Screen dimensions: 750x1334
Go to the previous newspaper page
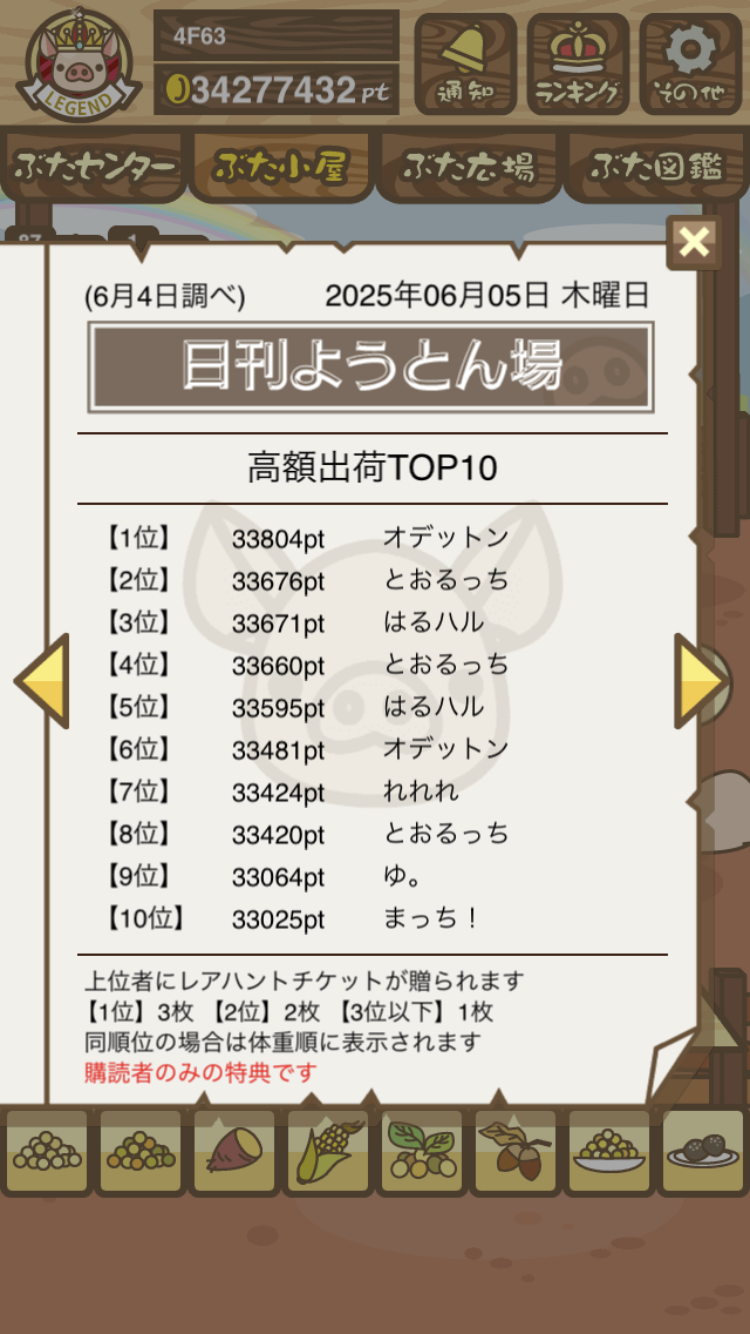[x=43, y=680]
